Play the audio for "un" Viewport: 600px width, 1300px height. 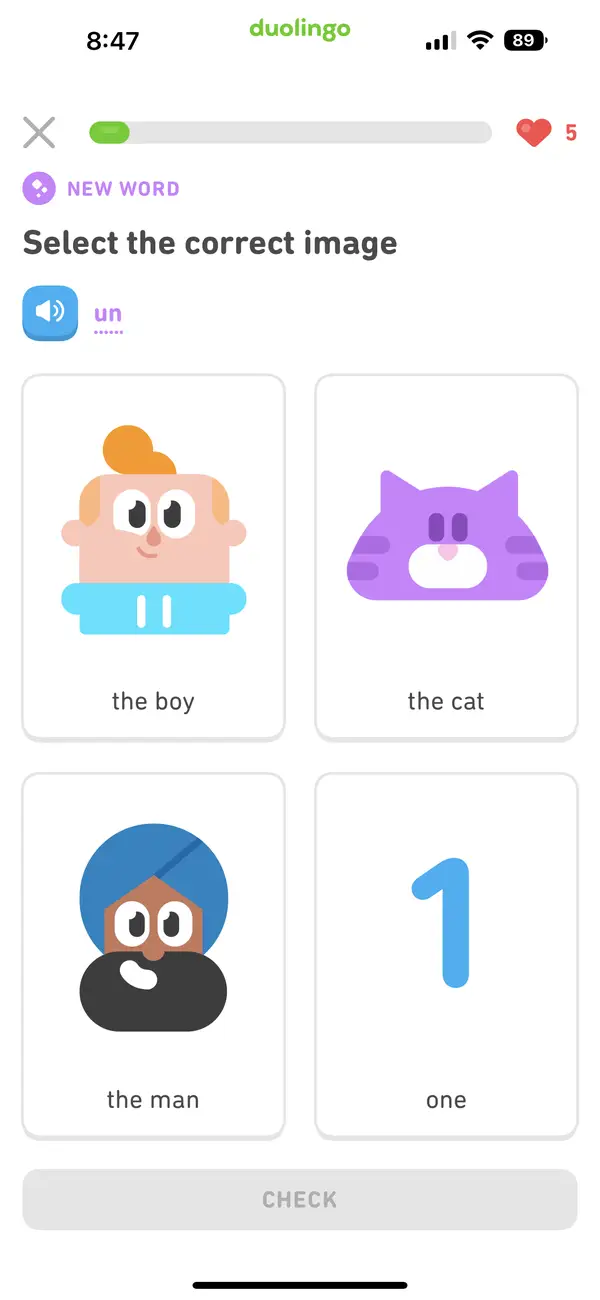(50, 313)
